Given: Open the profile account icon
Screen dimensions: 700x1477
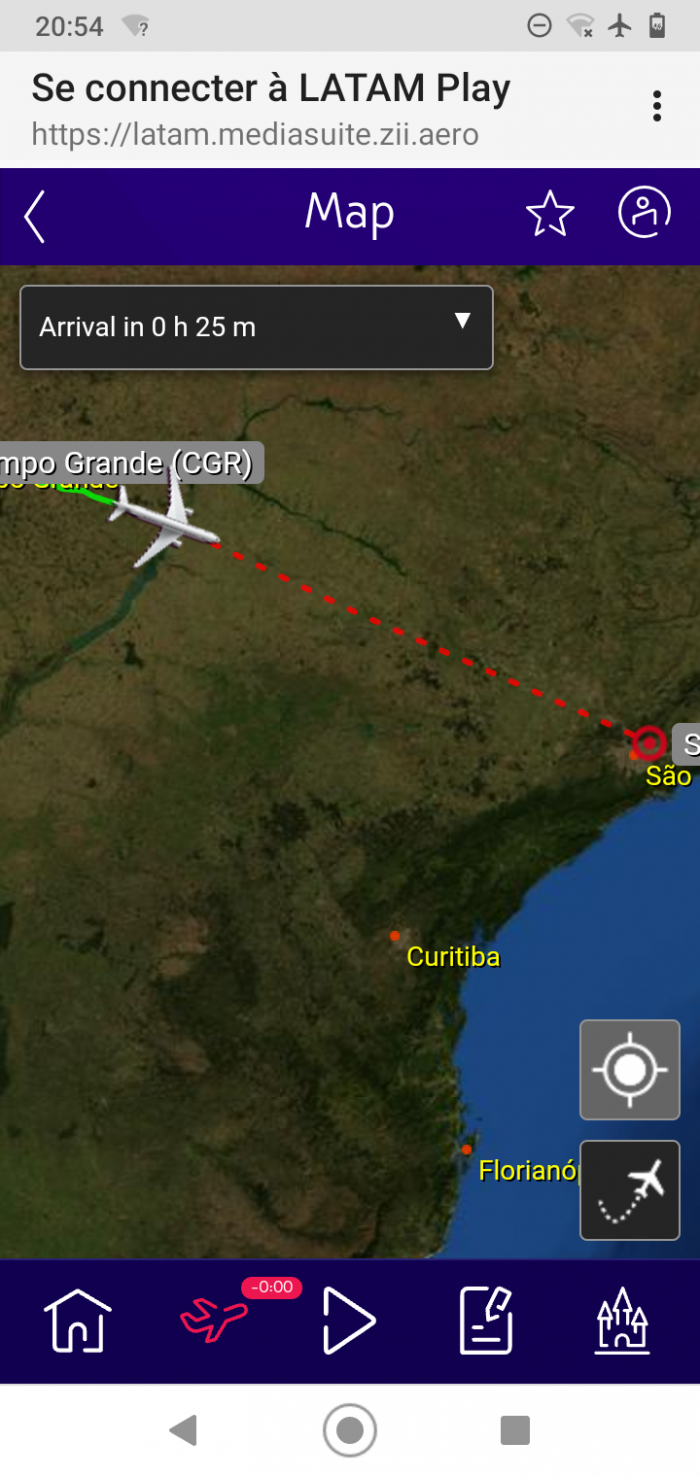Looking at the screenshot, I should (x=644, y=213).
